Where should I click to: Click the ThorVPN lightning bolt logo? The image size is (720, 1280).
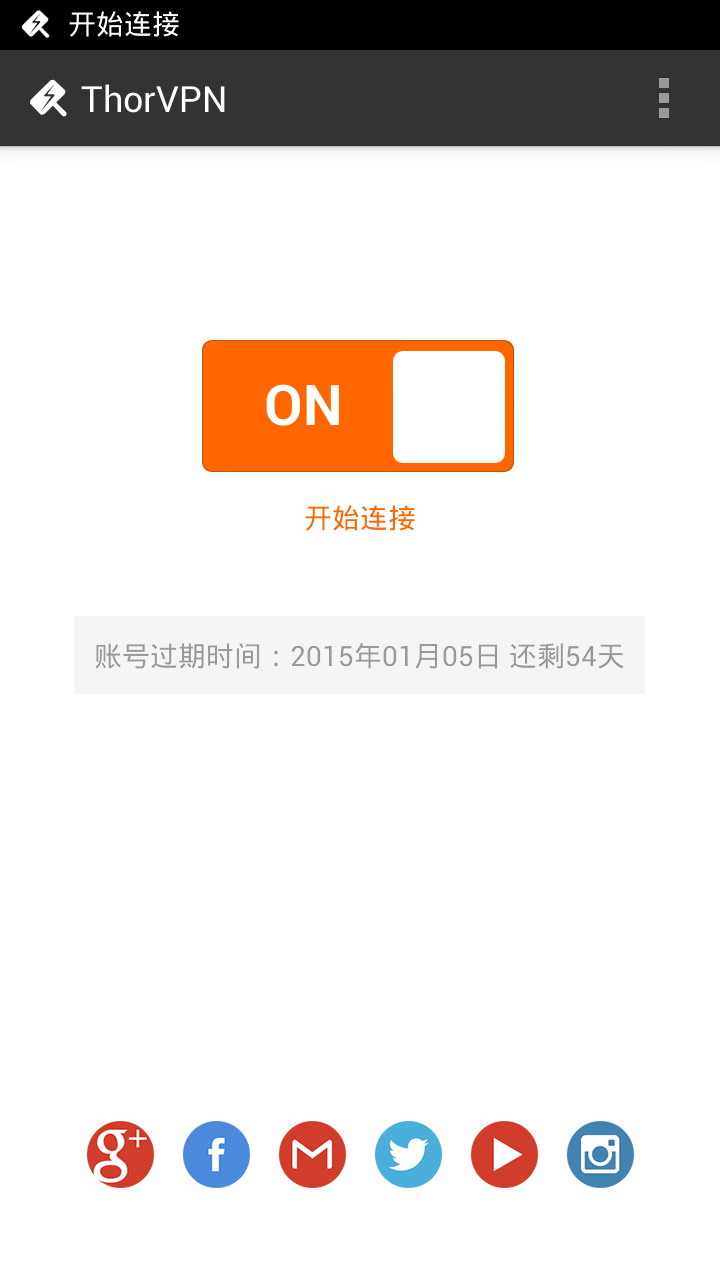click(x=47, y=97)
